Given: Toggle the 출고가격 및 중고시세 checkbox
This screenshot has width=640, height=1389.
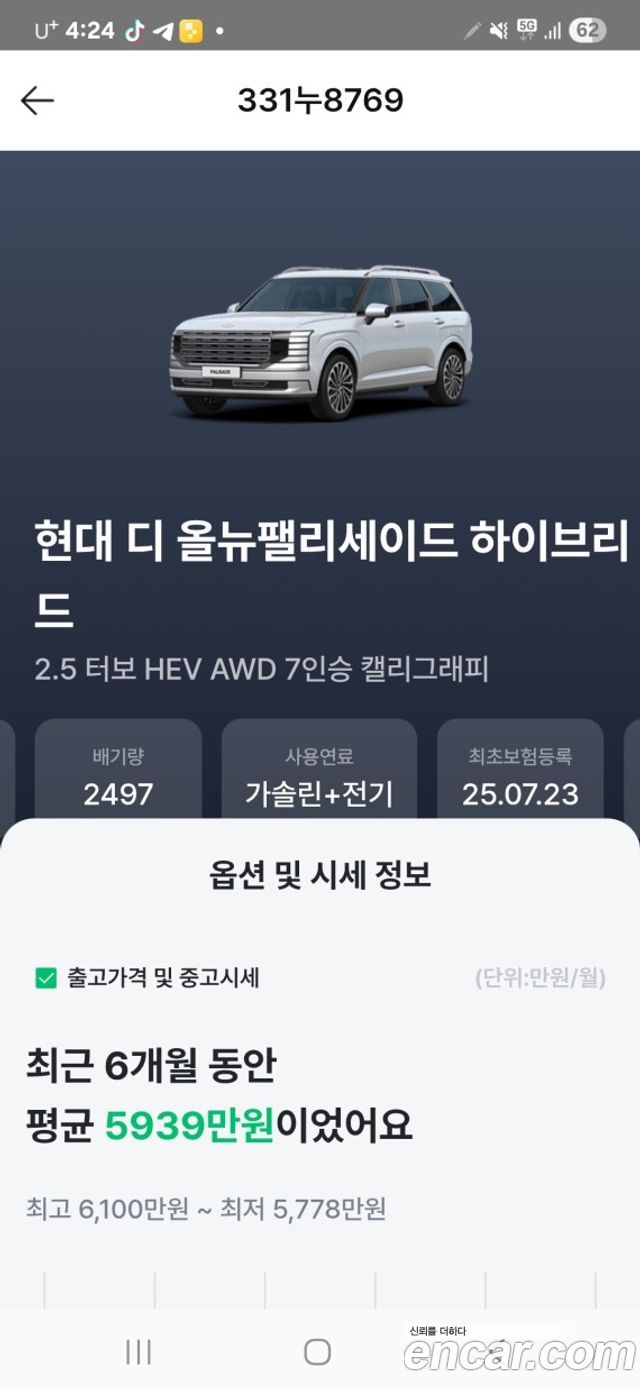Looking at the screenshot, I should 46,978.
